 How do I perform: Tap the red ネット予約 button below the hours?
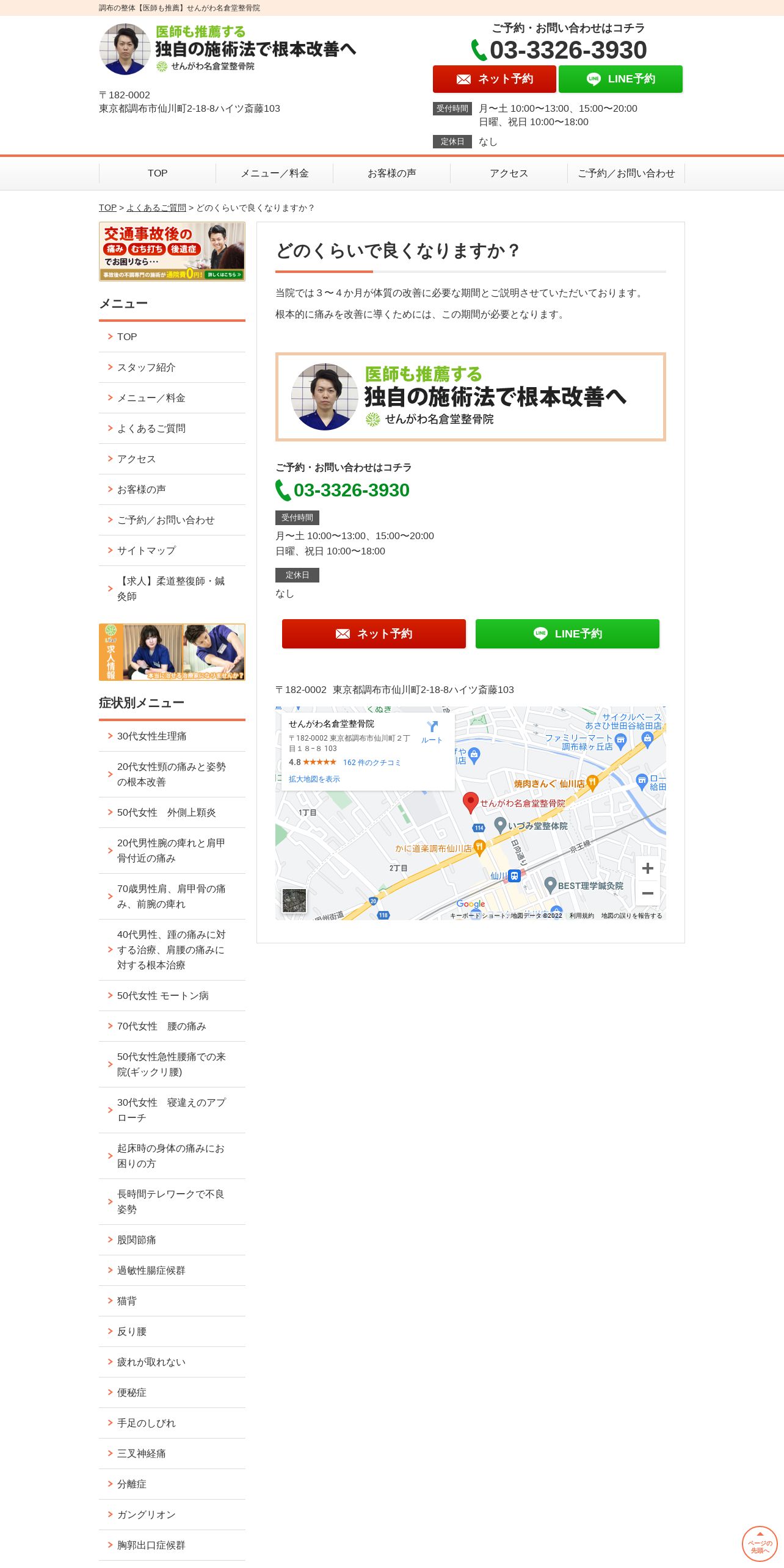374,634
